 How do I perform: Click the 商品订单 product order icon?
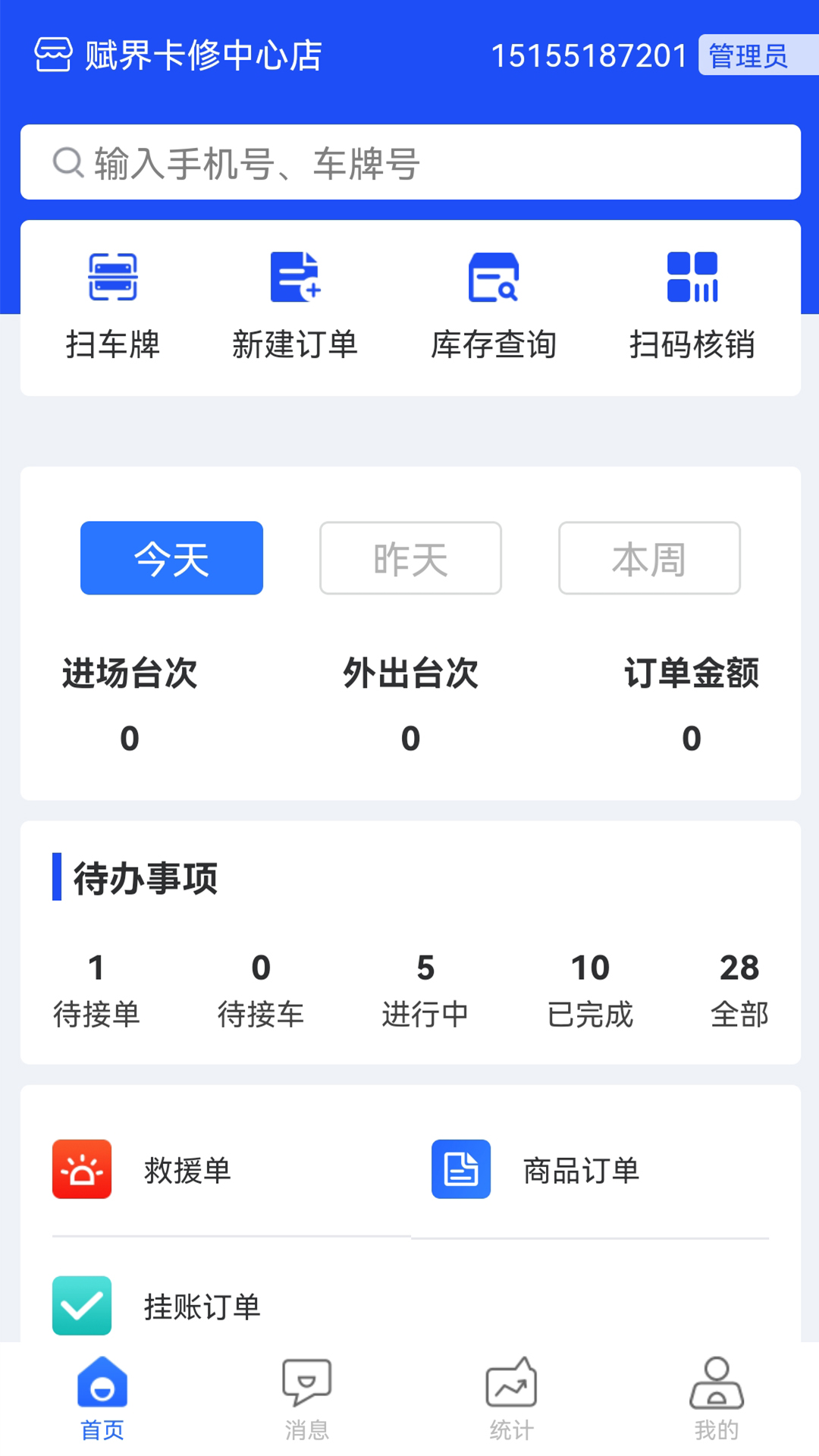point(460,1170)
